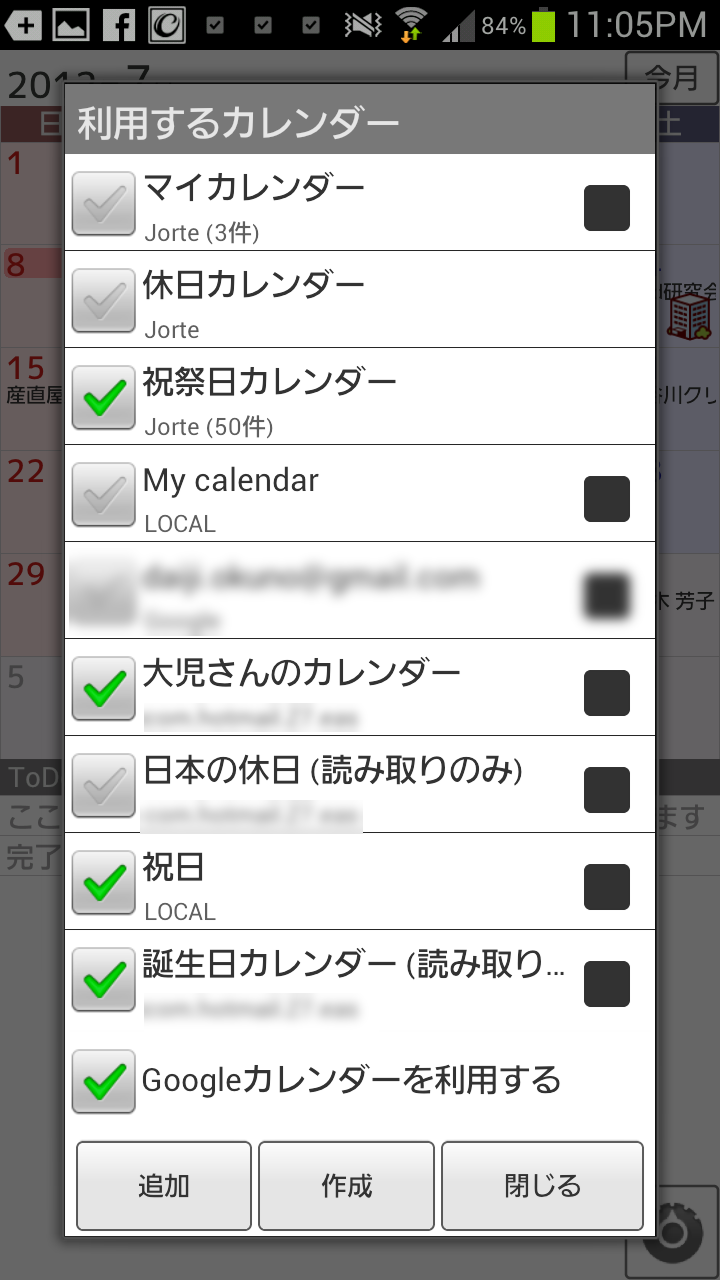Toggle the 日本の休日 checkbox
Screen dimensions: 720x1280
tap(104, 785)
